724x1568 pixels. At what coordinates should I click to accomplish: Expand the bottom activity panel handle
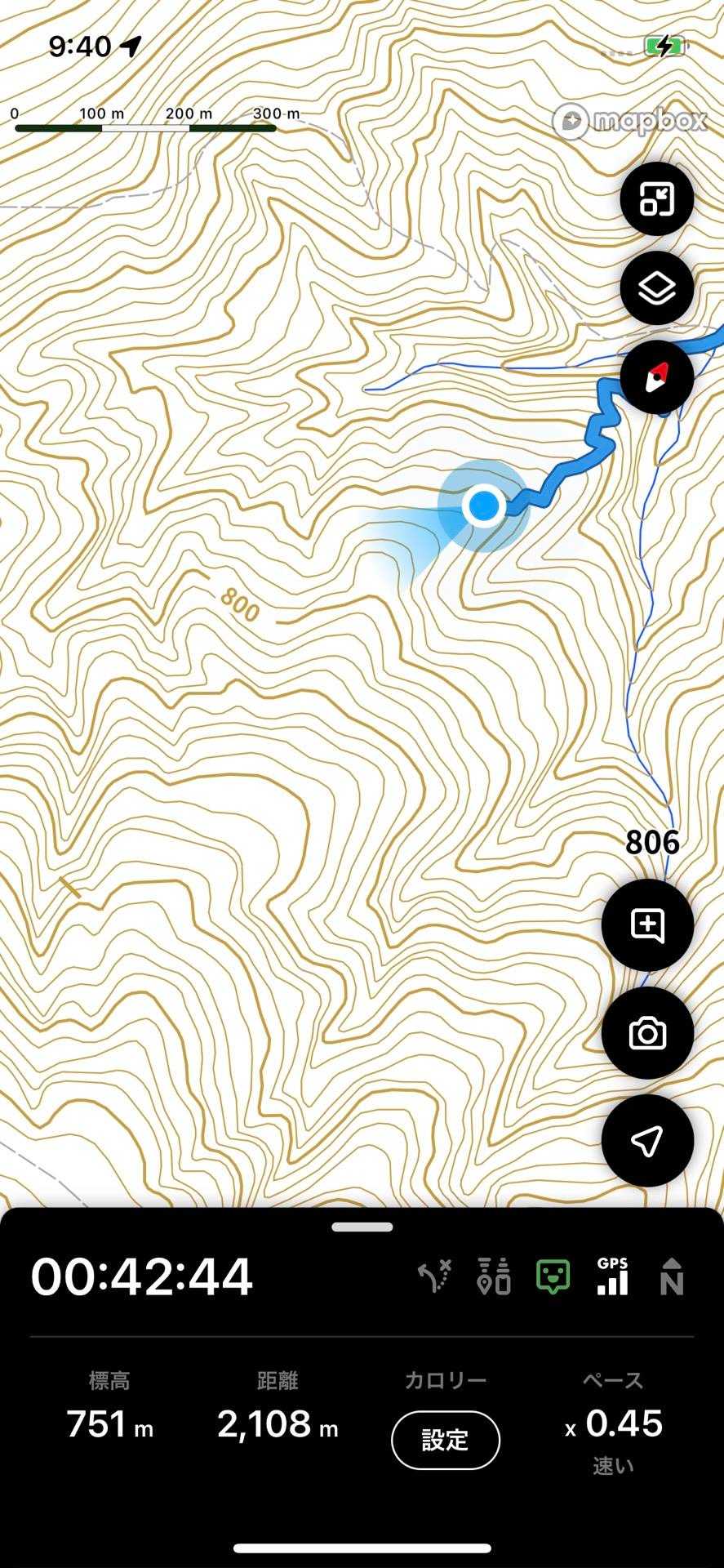point(362,1227)
